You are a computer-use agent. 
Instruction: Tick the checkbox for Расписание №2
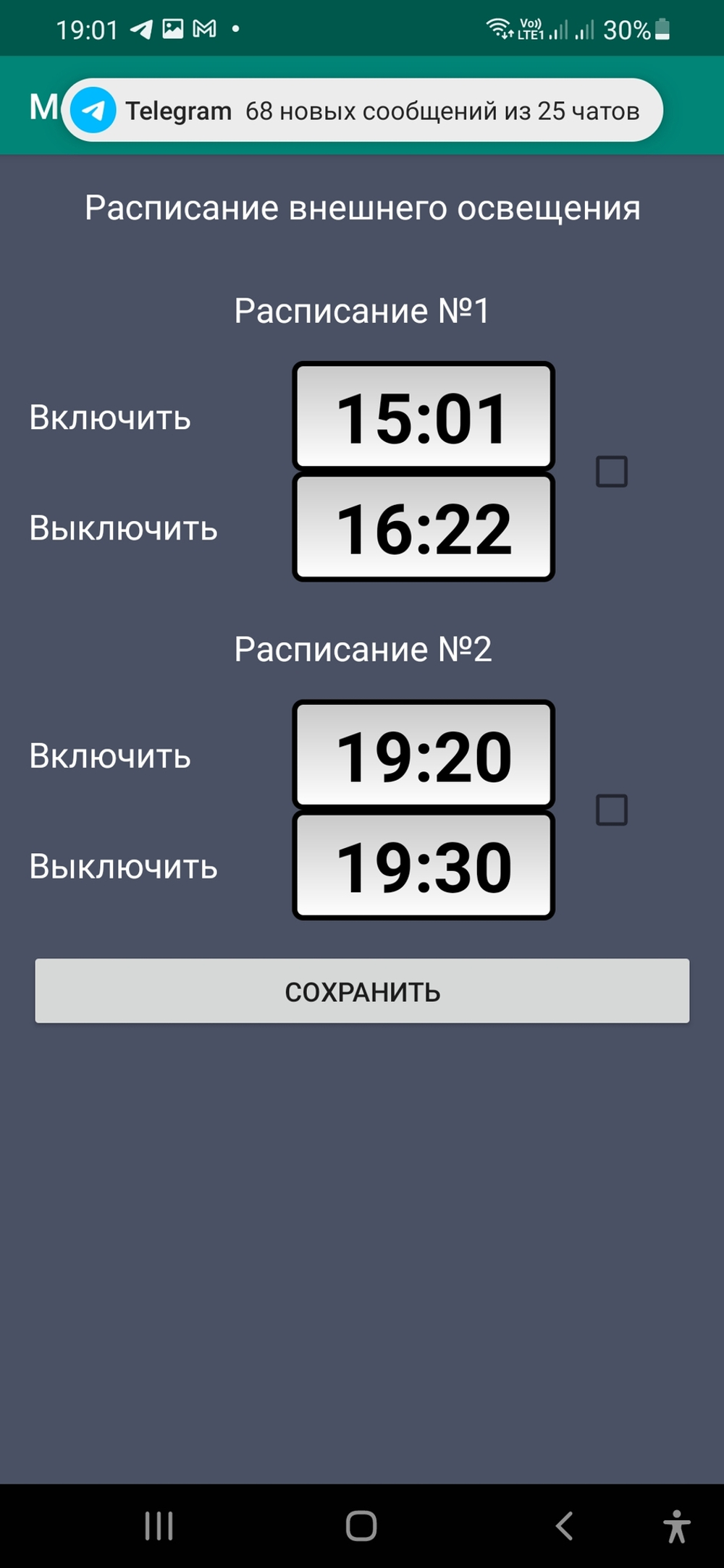click(612, 810)
